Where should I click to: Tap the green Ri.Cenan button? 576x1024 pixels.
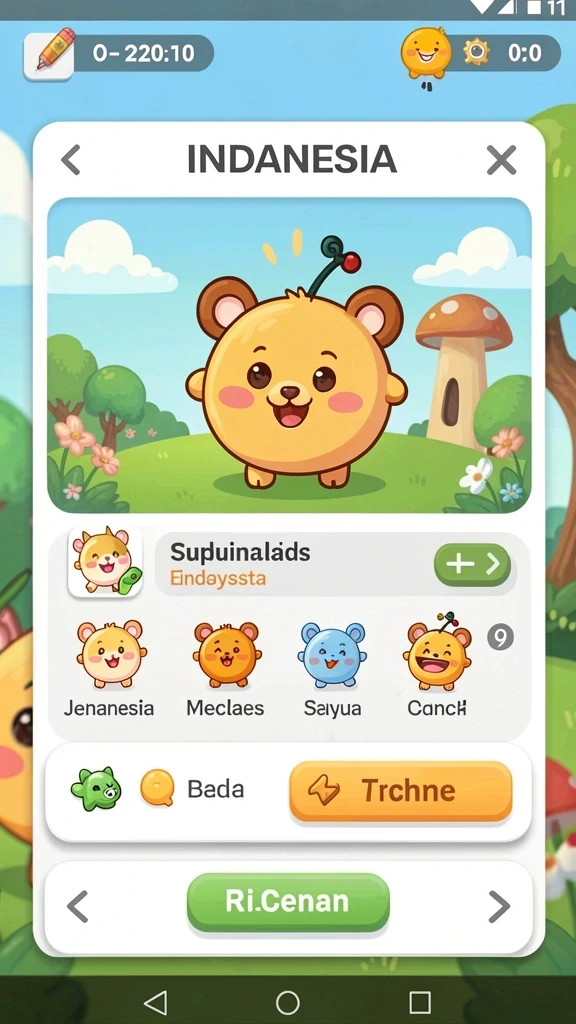pos(288,902)
